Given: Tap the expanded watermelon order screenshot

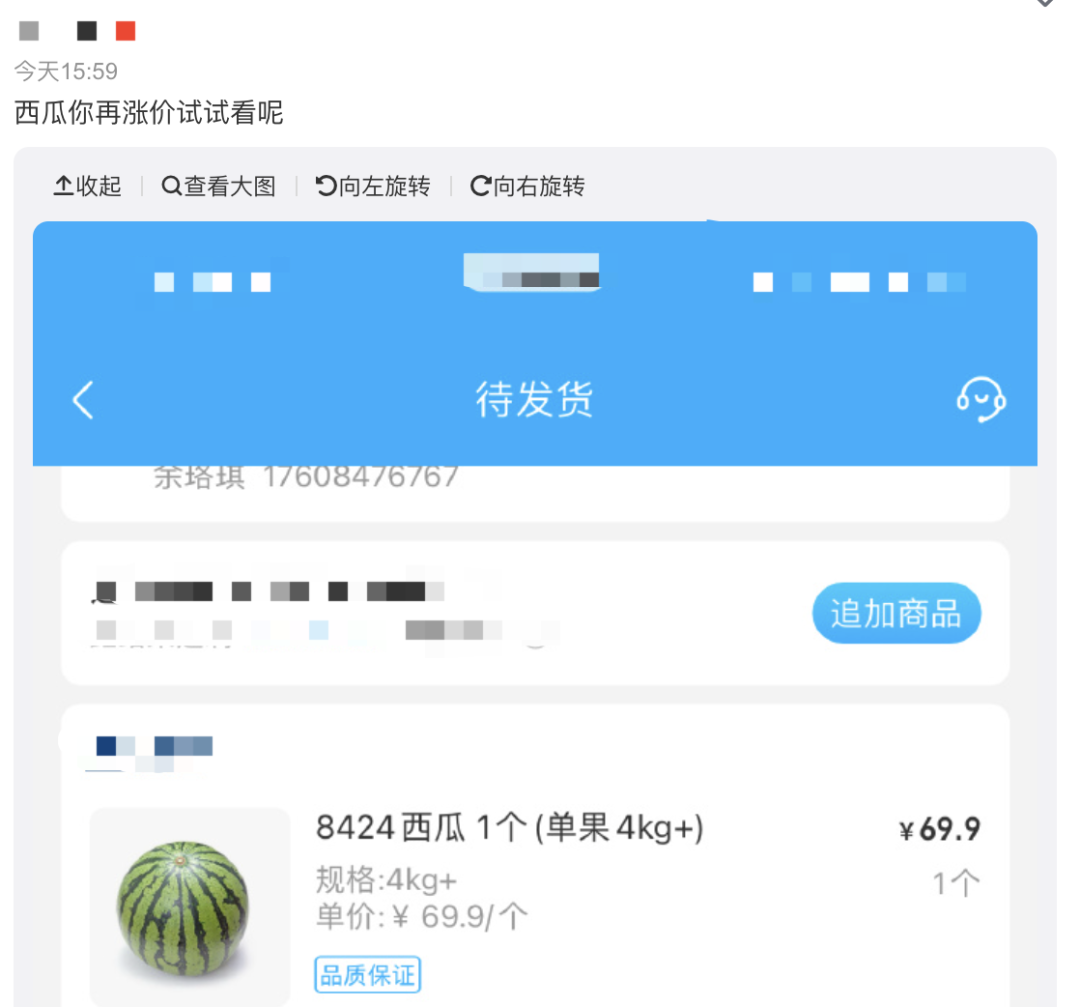Looking at the screenshot, I should coord(535,620).
